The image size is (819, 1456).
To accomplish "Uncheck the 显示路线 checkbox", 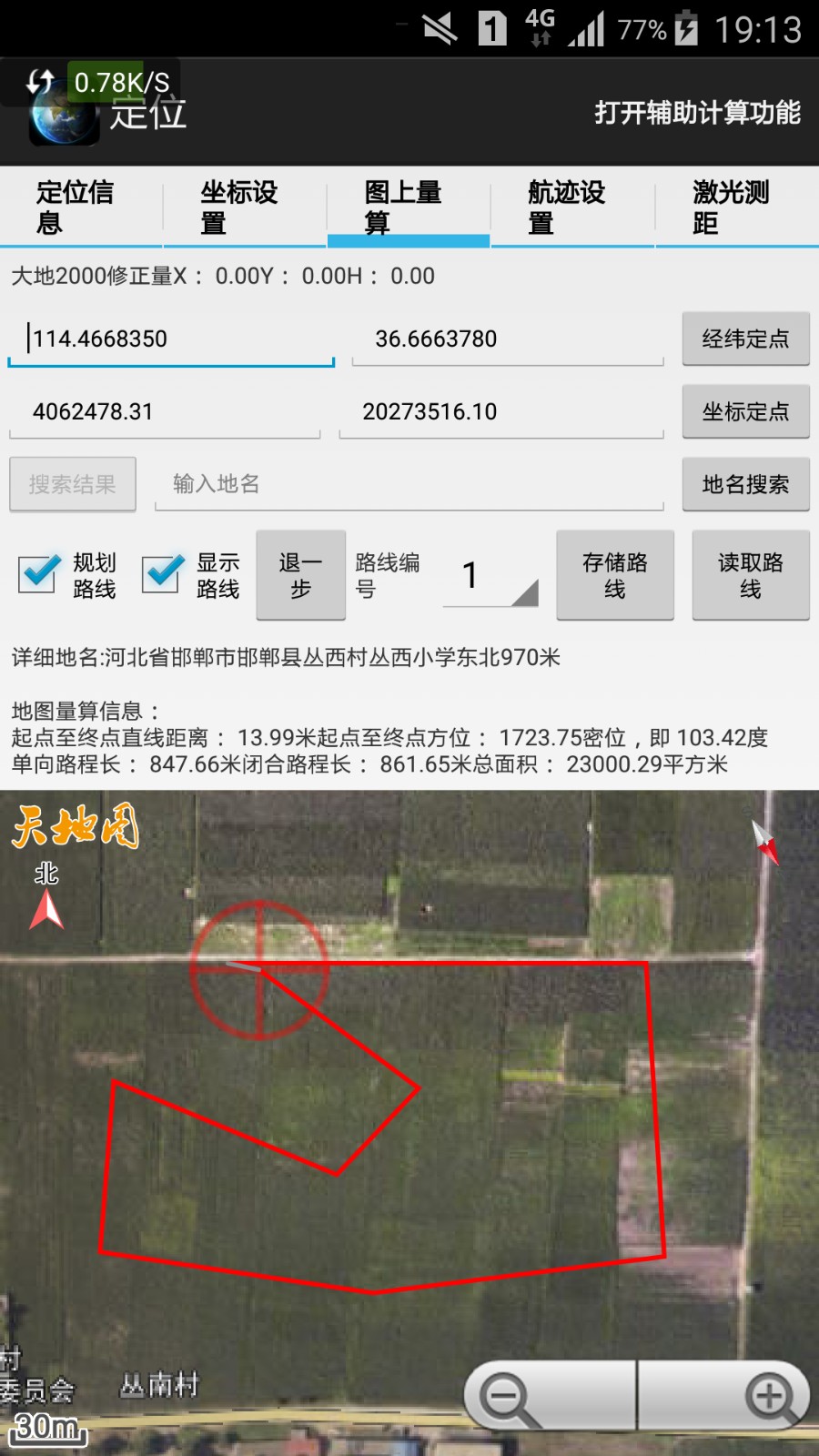I will (x=162, y=573).
